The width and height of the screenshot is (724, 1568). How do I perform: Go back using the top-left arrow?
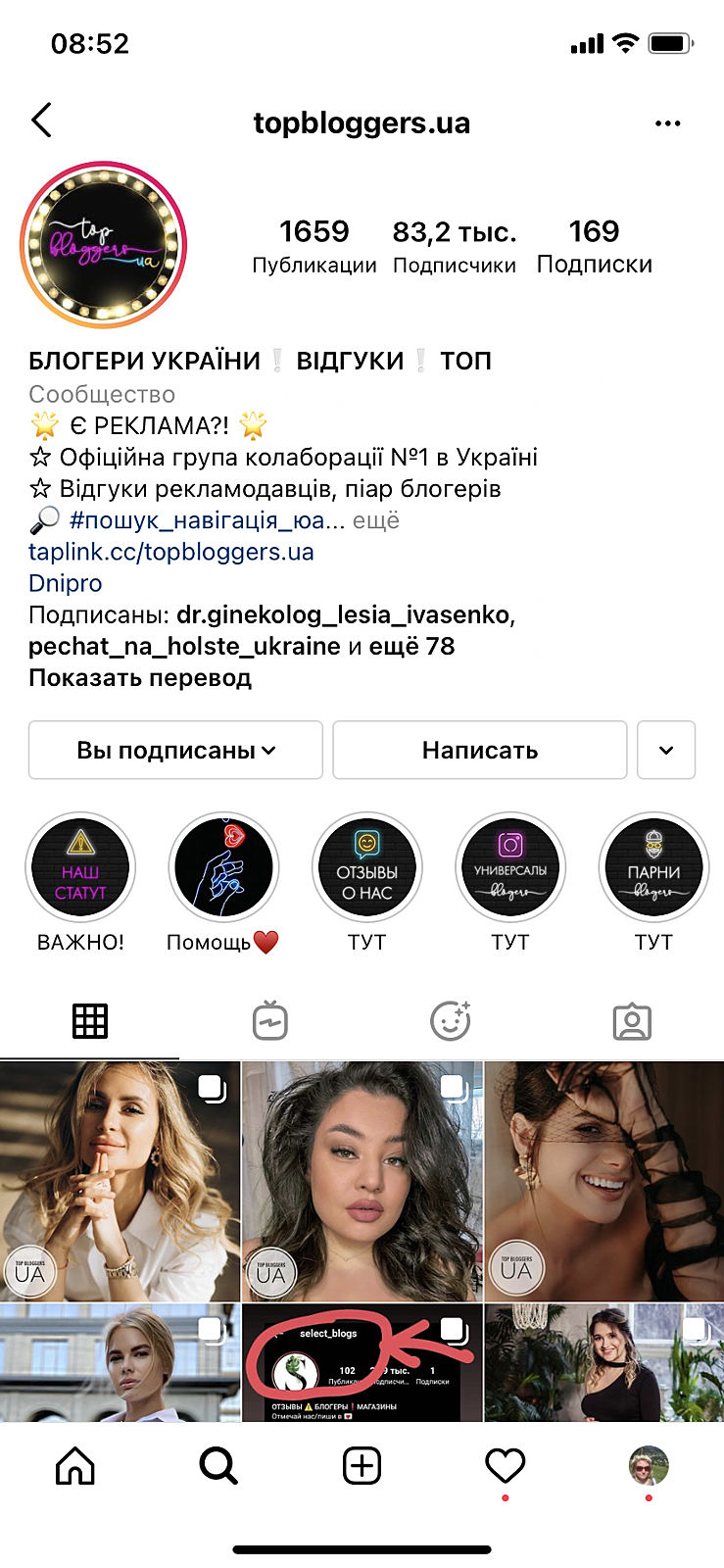41,121
